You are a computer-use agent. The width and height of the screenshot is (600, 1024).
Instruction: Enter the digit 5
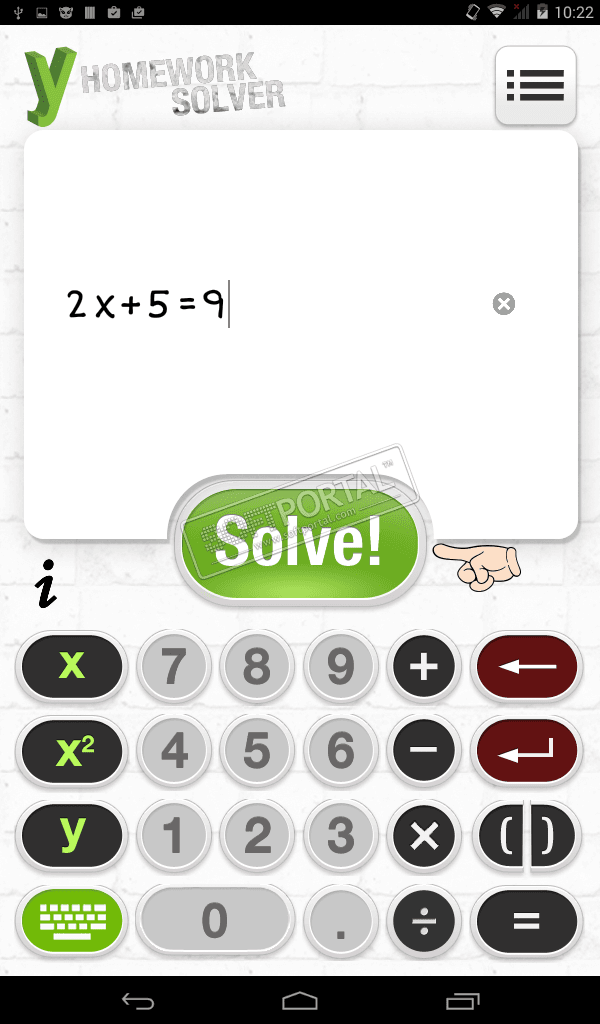[257, 750]
